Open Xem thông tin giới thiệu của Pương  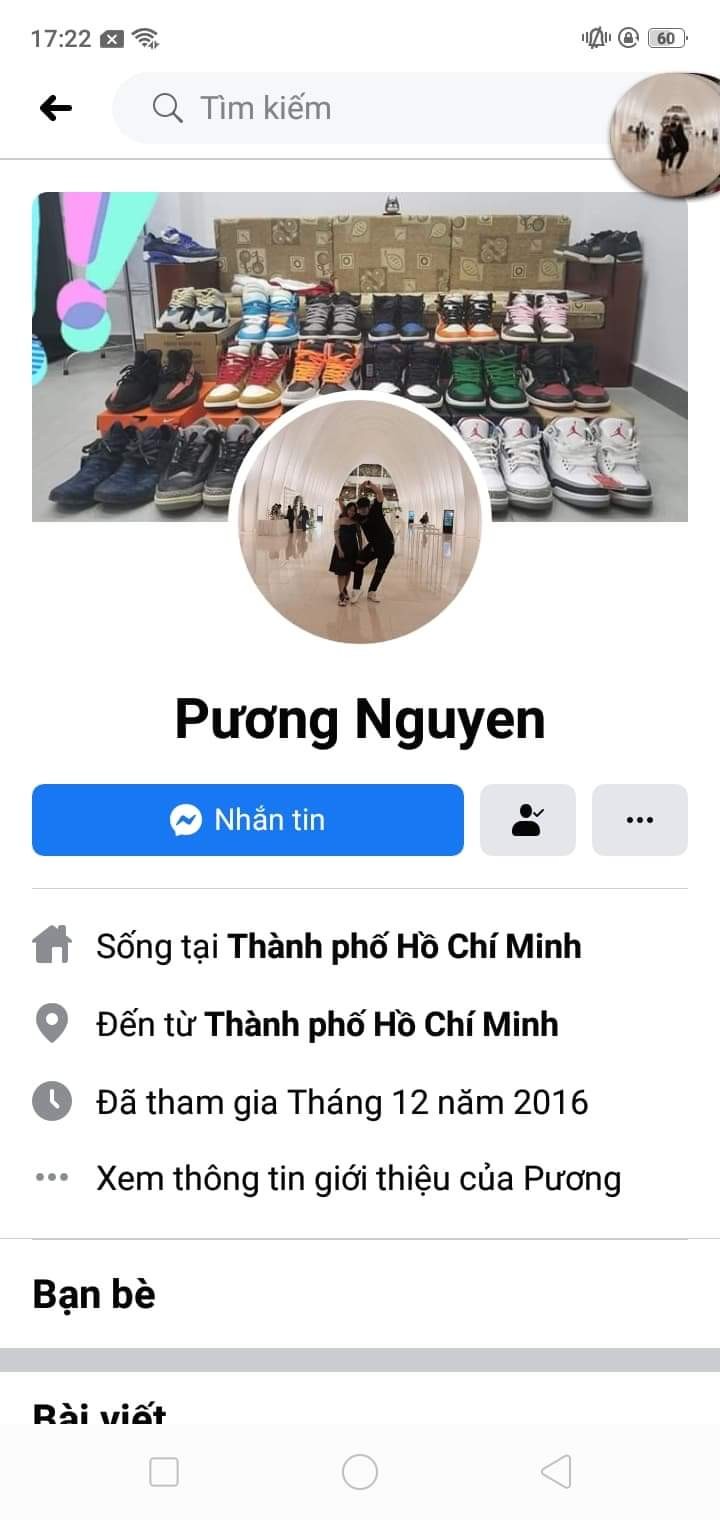coord(359,1178)
